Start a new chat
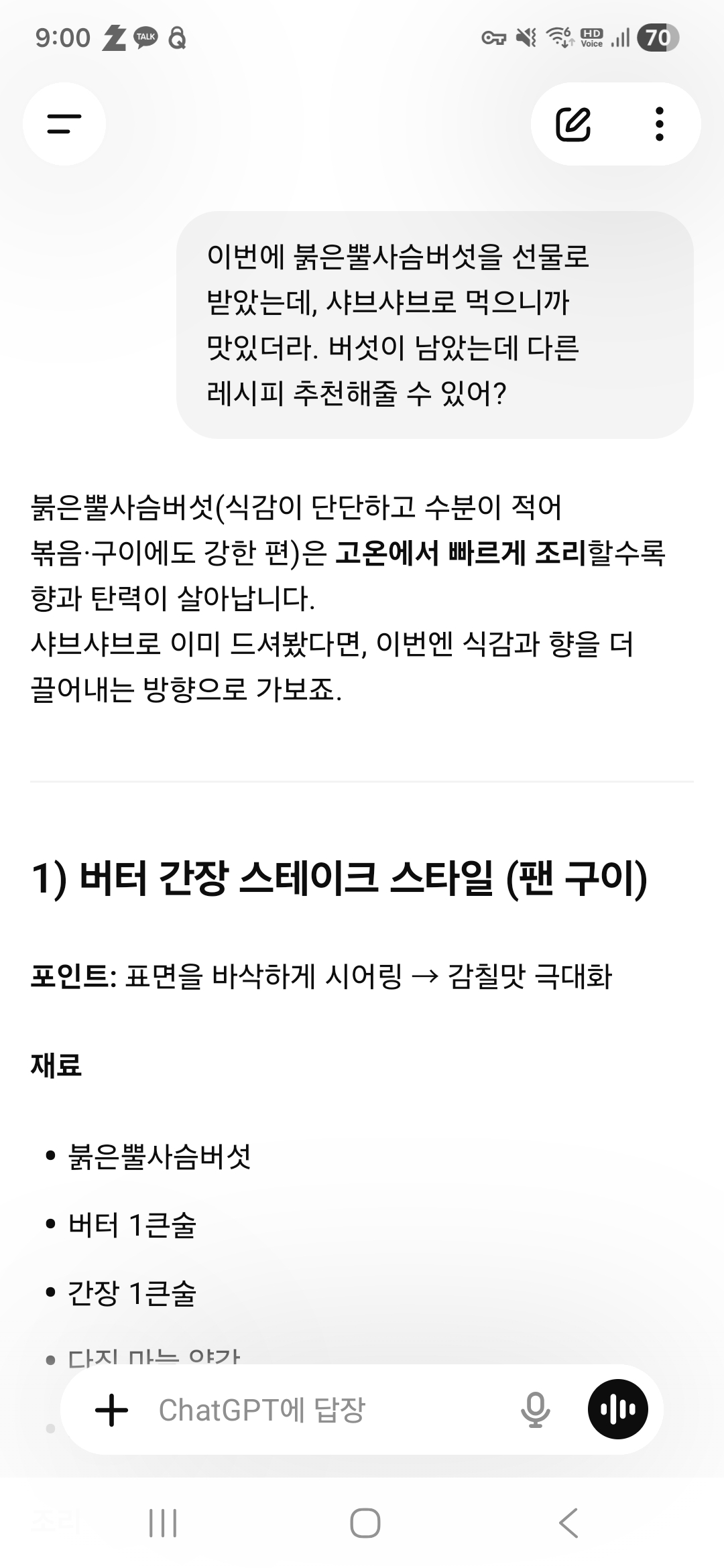The height and width of the screenshot is (1568, 724). 573,124
